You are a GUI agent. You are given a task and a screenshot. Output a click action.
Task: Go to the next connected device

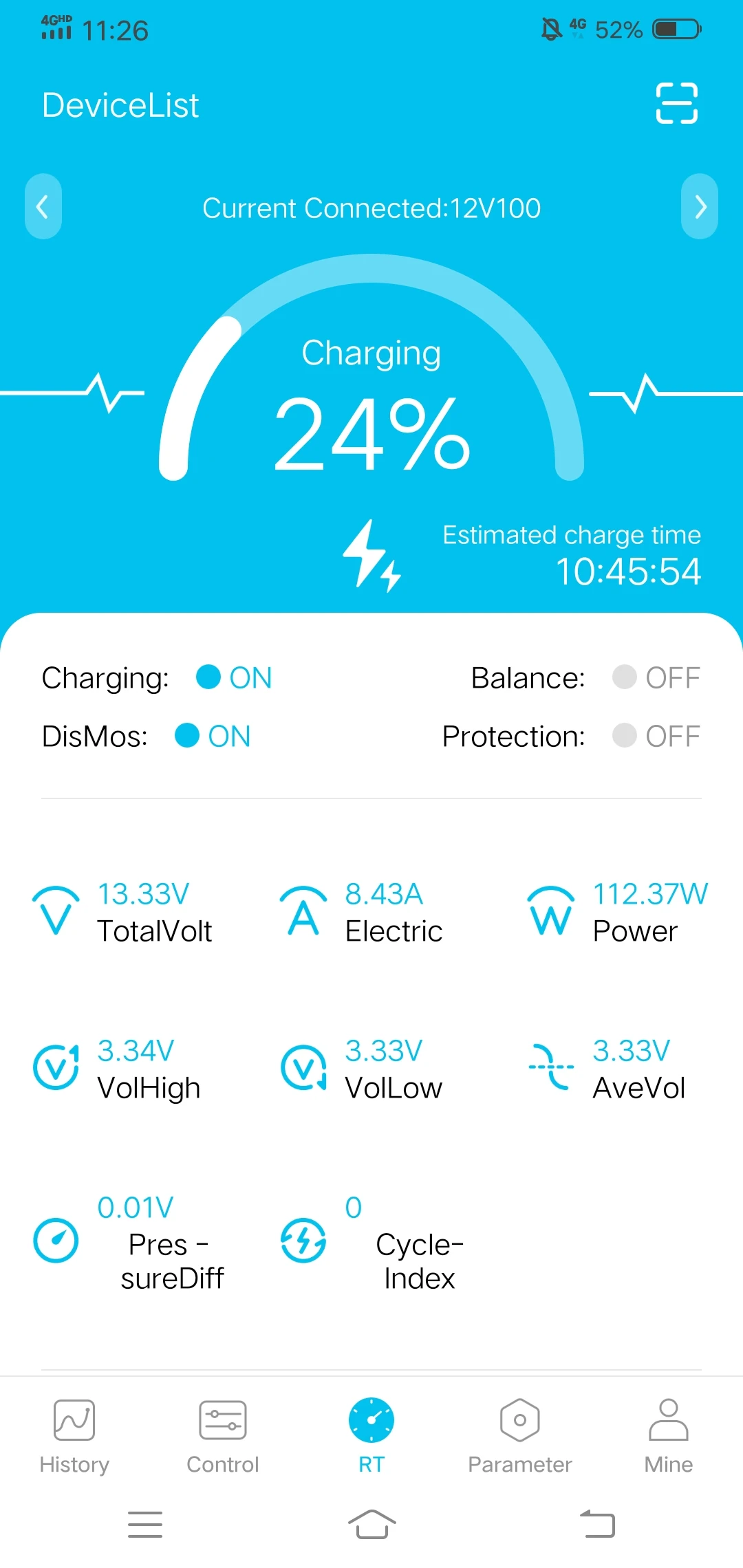700,206
